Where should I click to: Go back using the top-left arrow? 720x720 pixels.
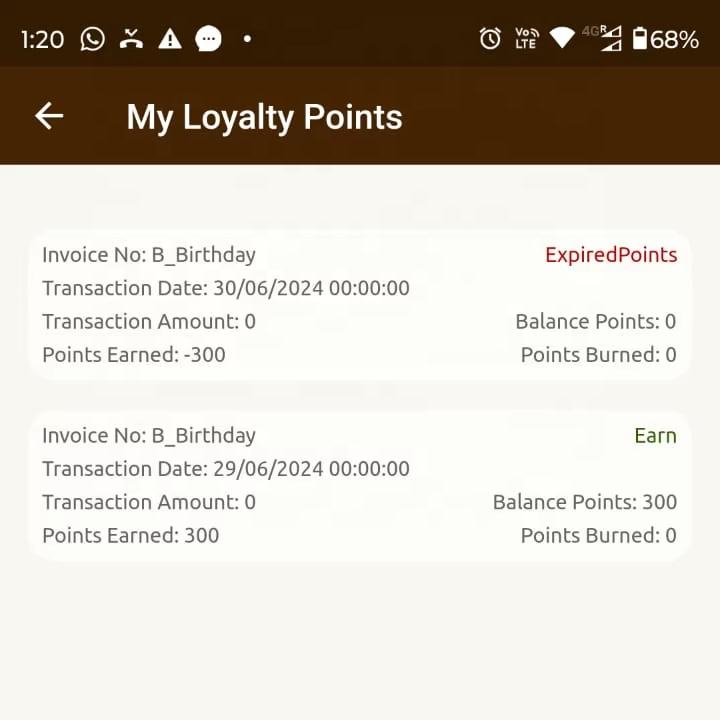click(x=49, y=116)
